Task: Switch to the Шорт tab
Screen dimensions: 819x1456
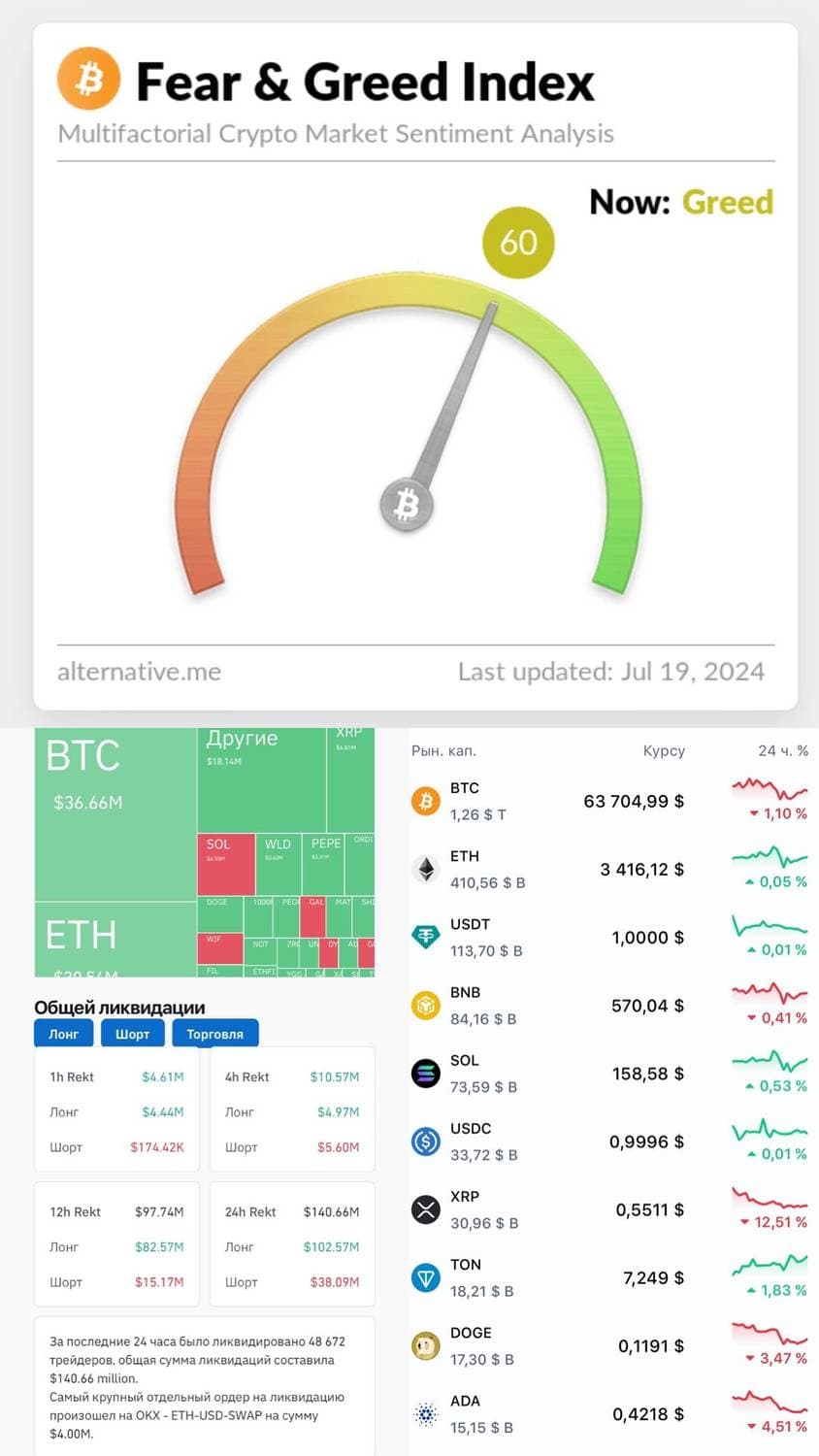Action: (132, 1034)
